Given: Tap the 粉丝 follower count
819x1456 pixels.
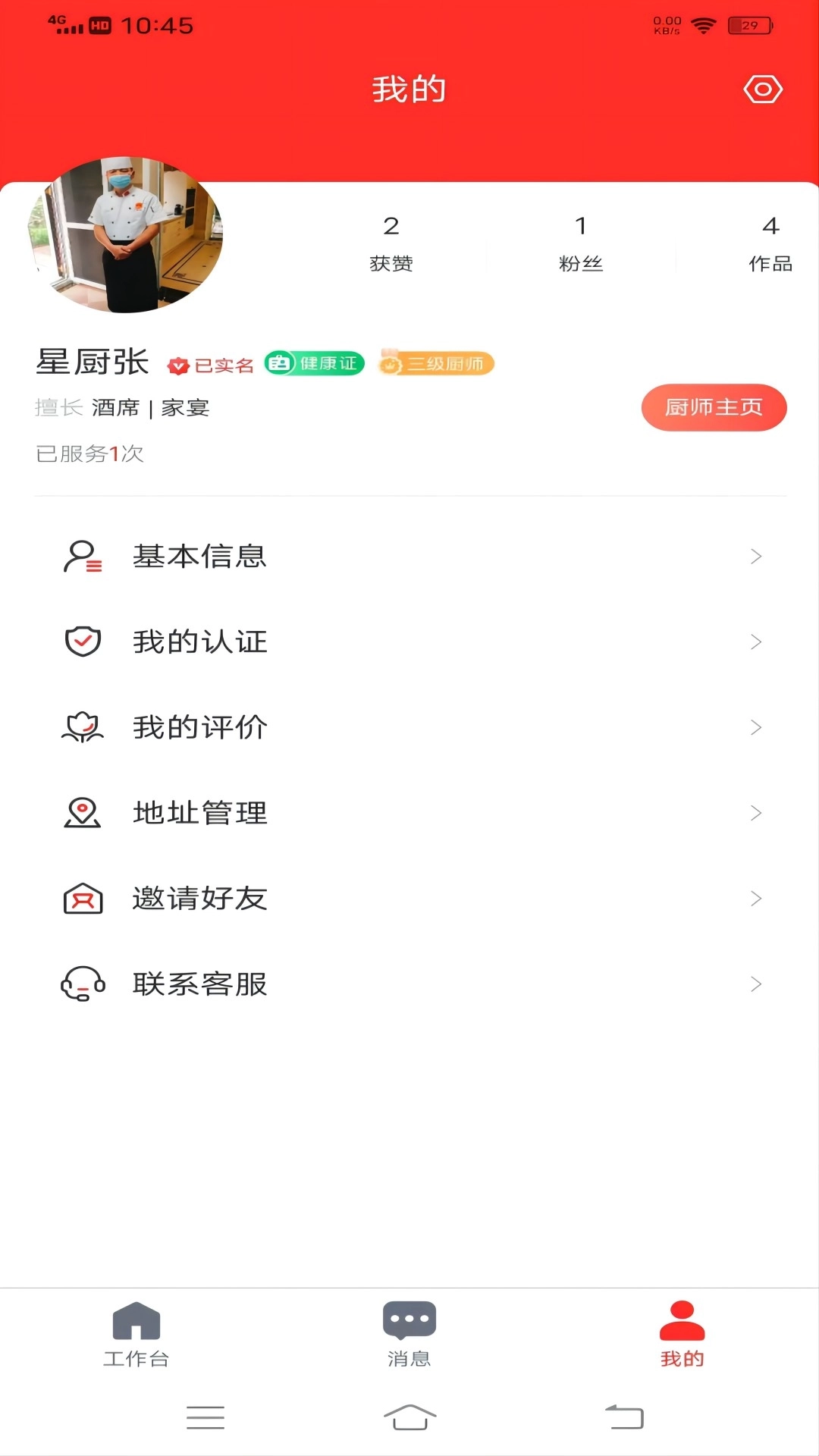Looking at the screenshot, I should coord(579,243).
